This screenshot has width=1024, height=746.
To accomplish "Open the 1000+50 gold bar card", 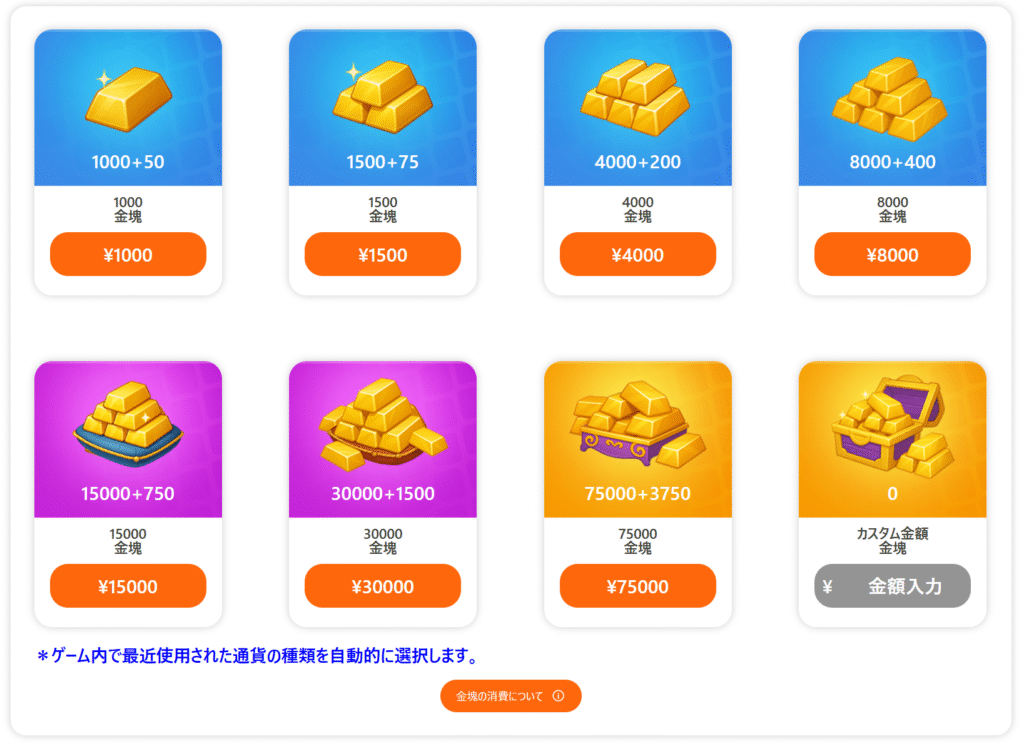I will (x=128, y=108).
